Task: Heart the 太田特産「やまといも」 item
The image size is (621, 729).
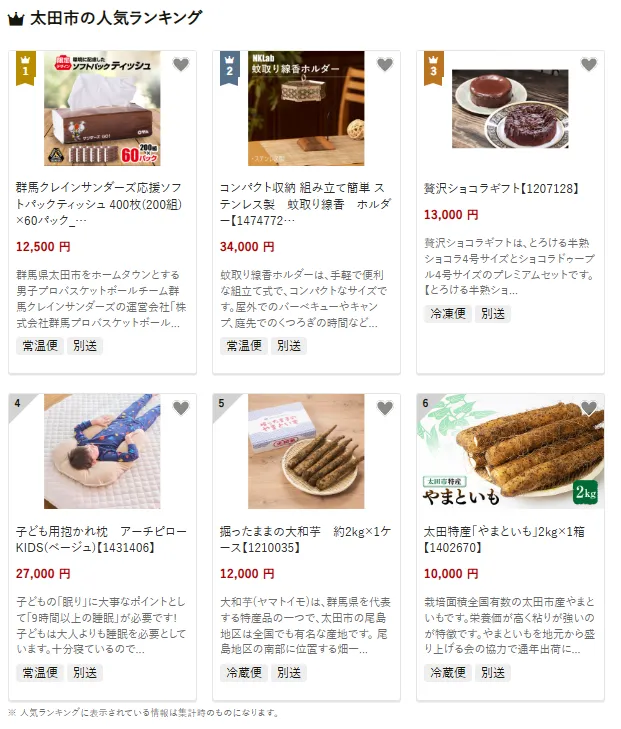Action: (589, 408)
